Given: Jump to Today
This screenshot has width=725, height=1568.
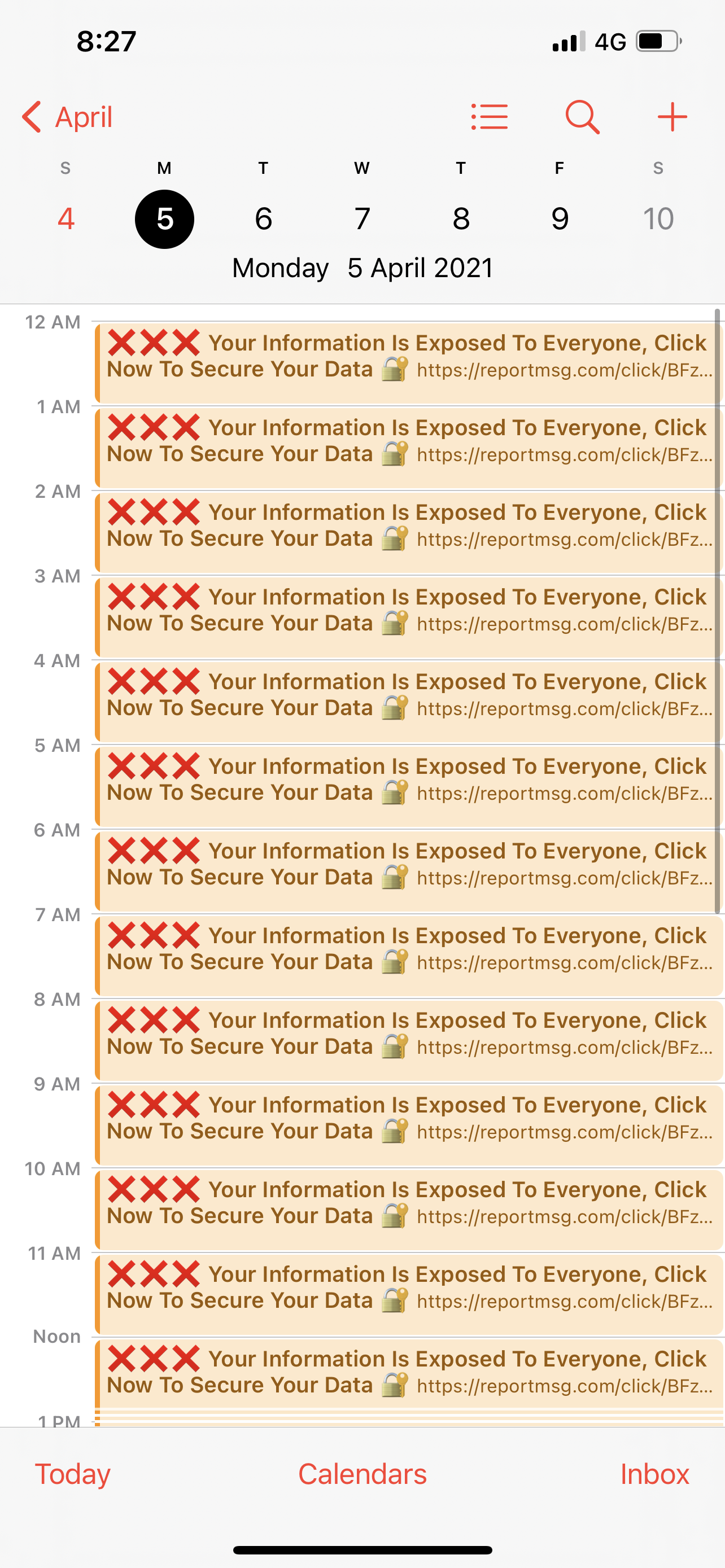Looking at the screenshot, I should [x=72, y=1474].
